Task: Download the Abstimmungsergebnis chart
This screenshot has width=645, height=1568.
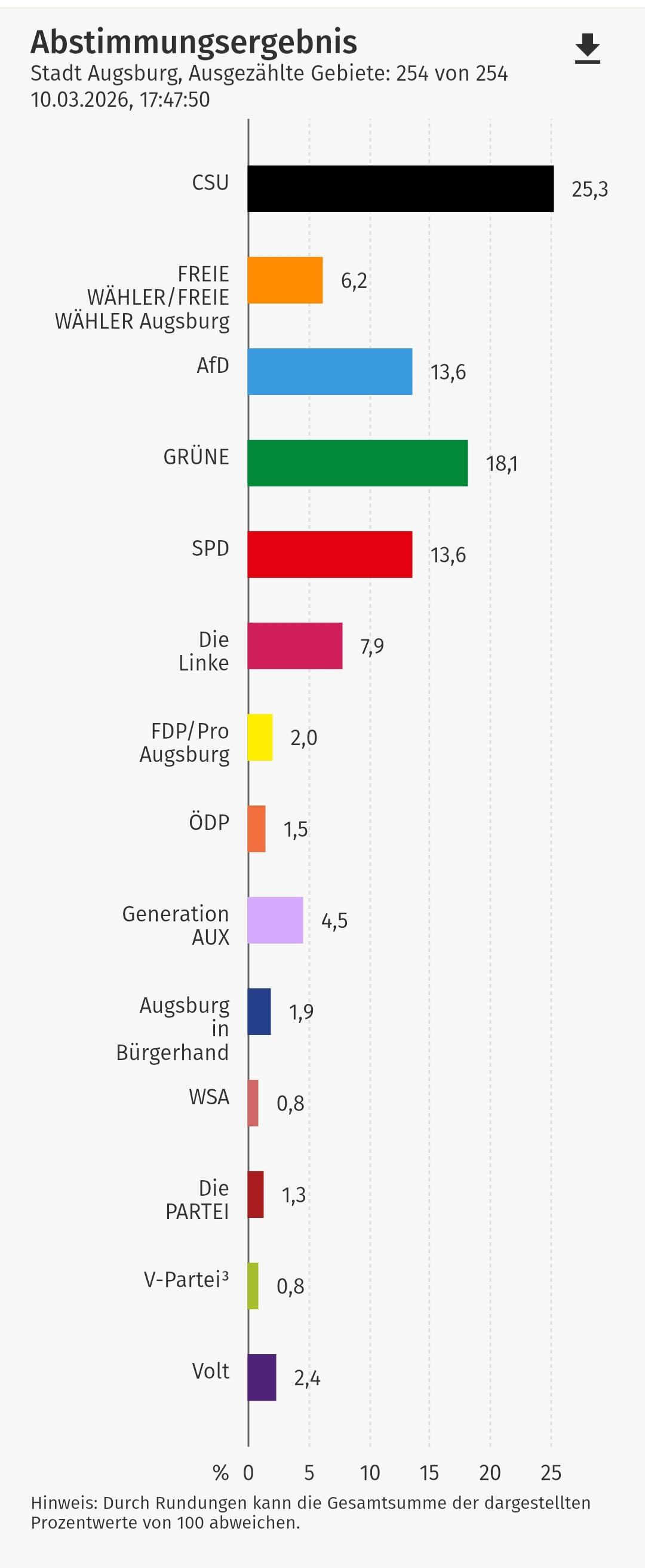Action: 587,48
